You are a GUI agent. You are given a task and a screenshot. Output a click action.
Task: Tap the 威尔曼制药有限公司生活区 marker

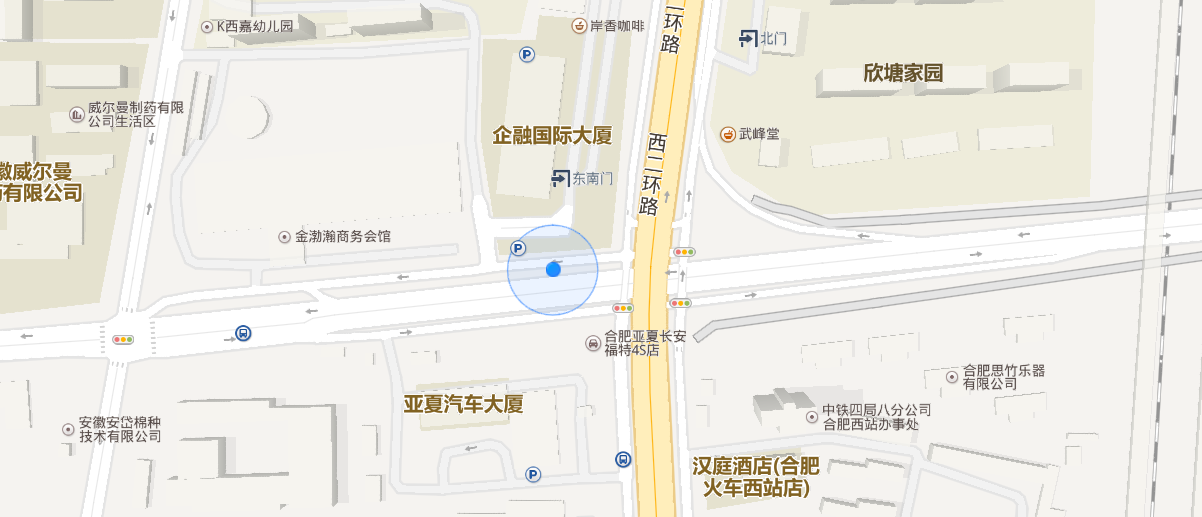[x=76, y=115]
